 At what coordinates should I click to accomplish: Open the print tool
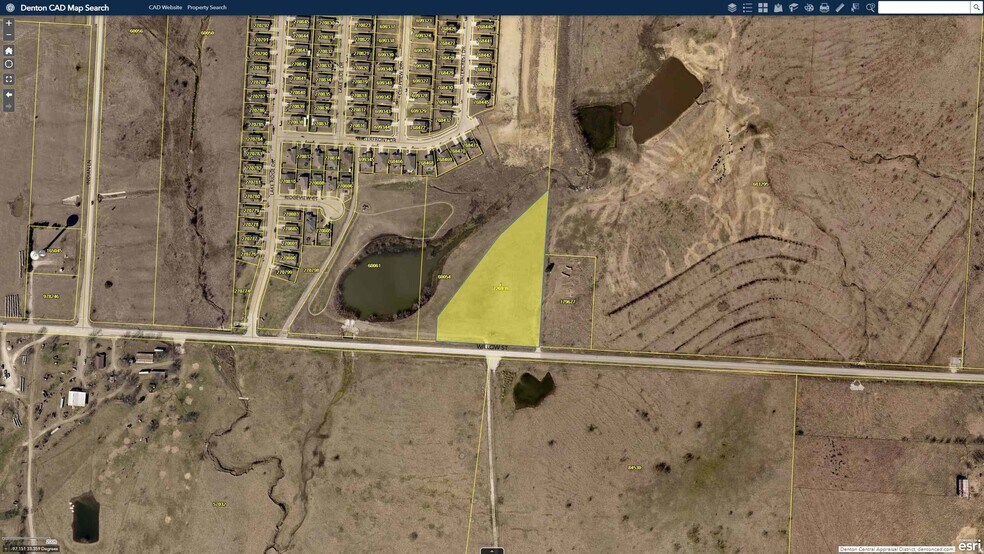[x=824, y=7]
